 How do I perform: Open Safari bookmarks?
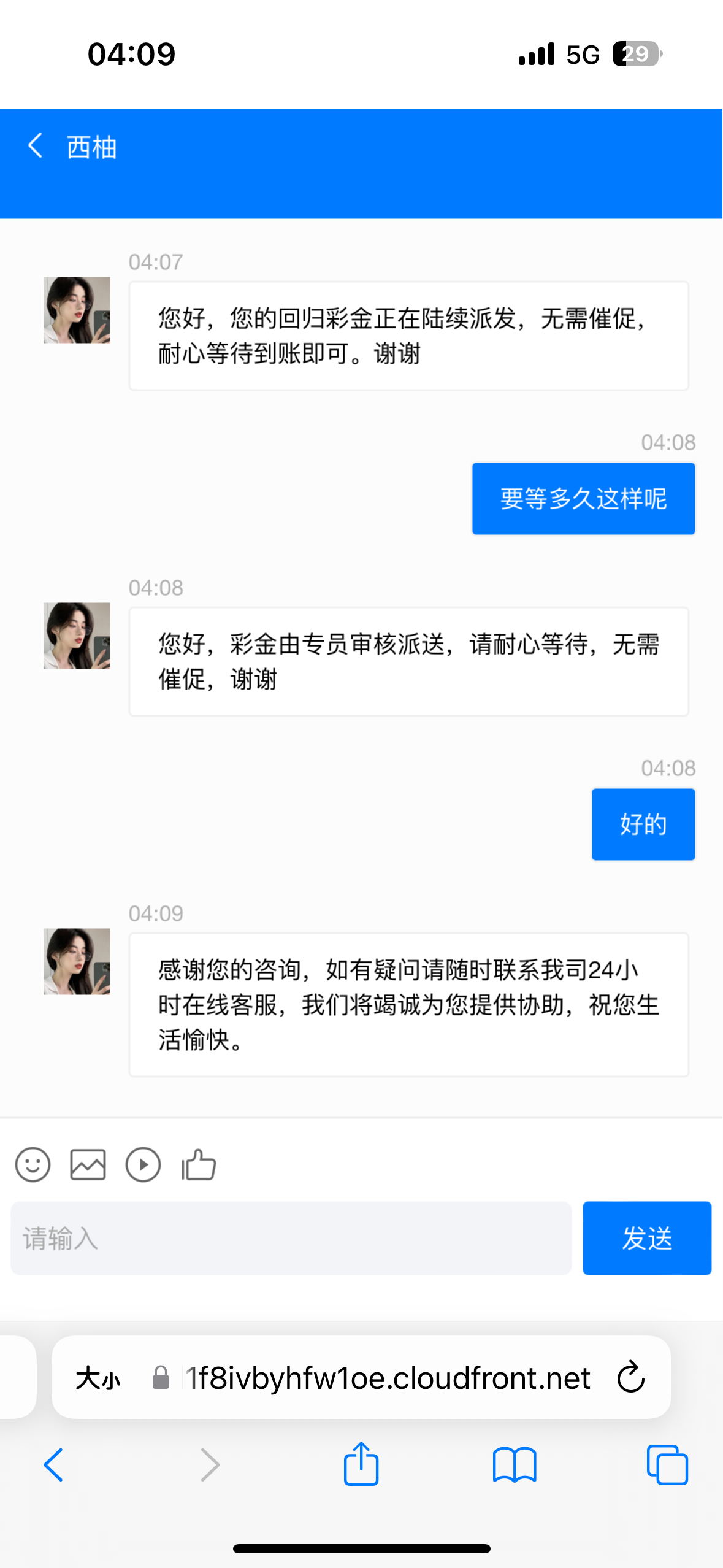515,1465
